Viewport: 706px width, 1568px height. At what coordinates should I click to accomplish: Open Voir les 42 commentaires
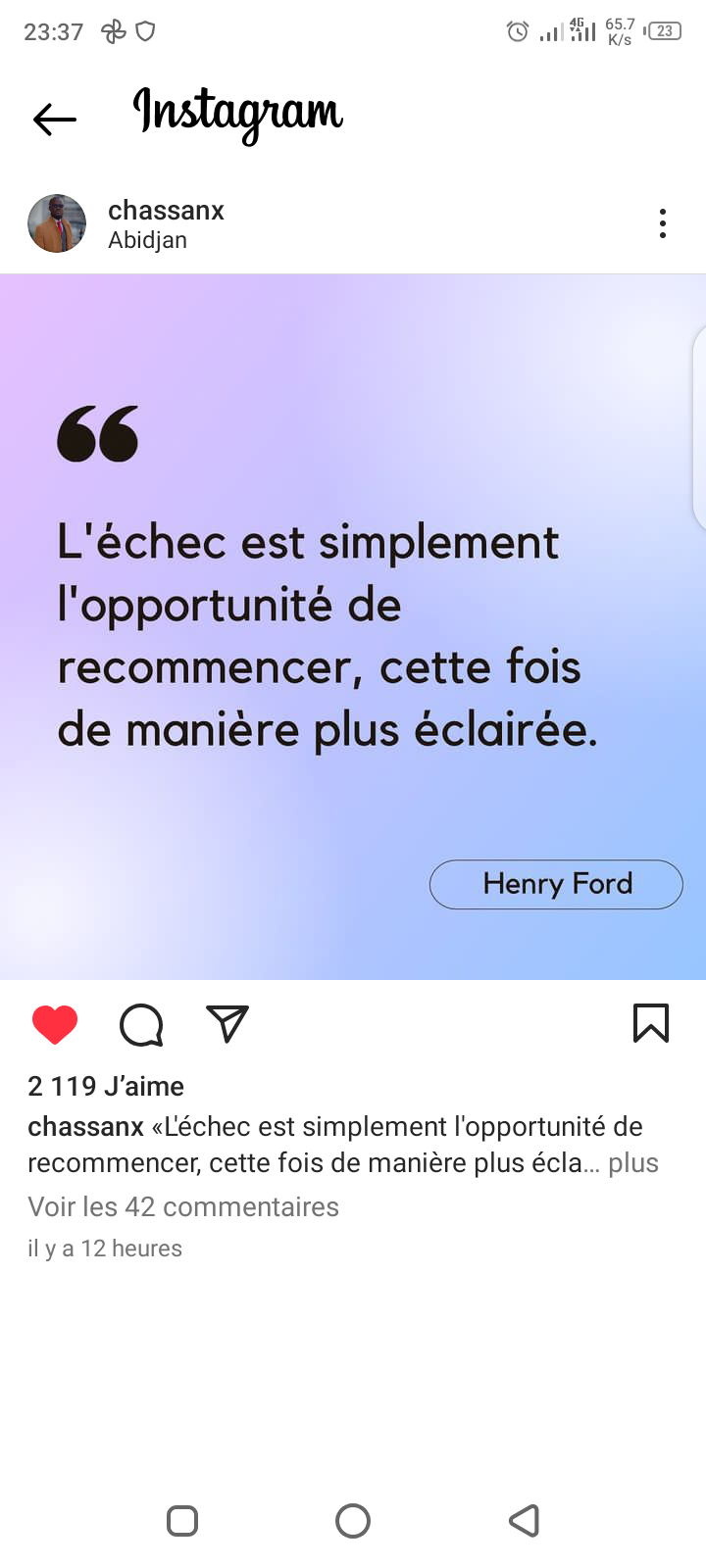183,1206
